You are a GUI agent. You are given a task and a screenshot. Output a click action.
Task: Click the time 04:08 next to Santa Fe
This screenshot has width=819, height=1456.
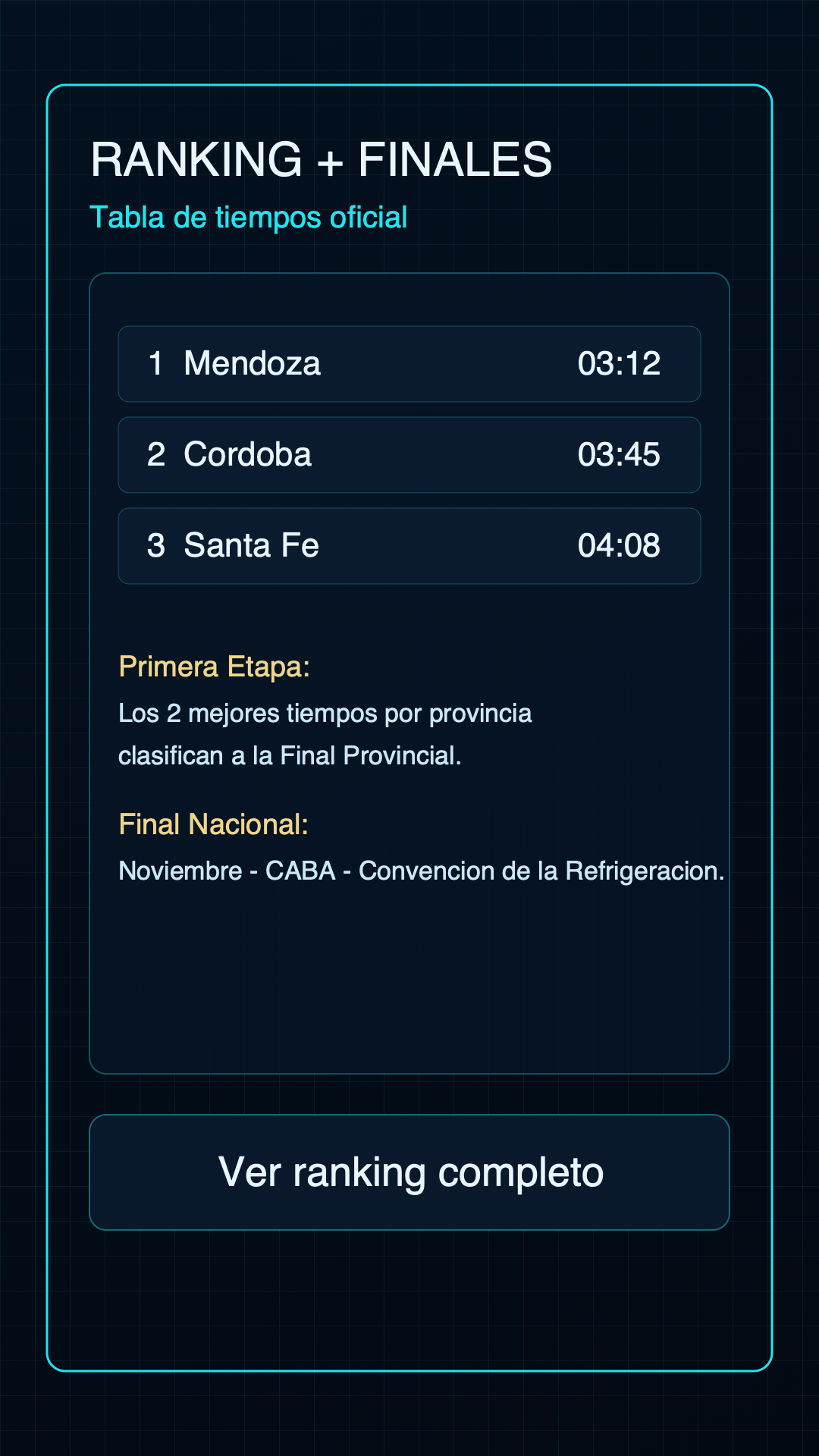(x=619, y=545)
